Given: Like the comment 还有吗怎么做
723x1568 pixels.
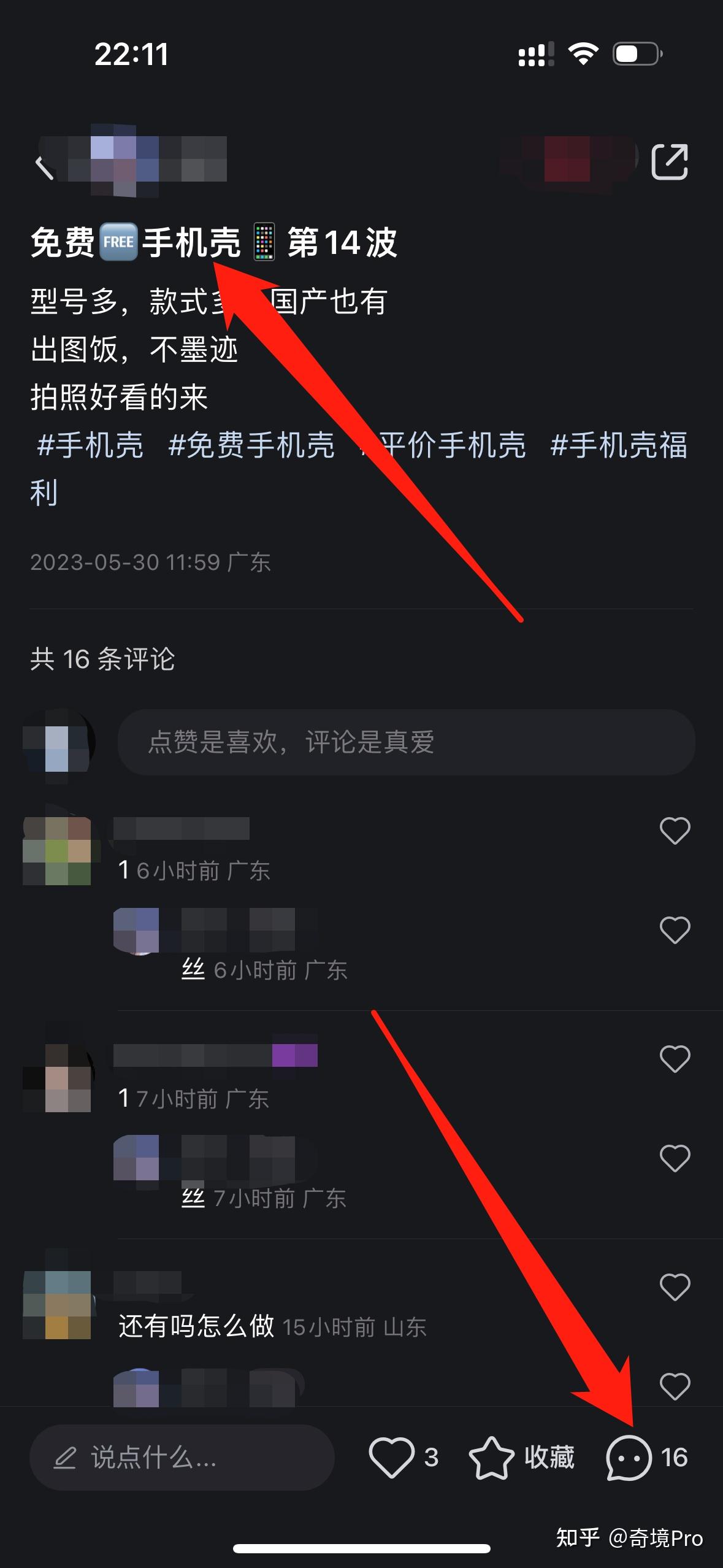Looking at the screenshot, I should point(675,1288).
